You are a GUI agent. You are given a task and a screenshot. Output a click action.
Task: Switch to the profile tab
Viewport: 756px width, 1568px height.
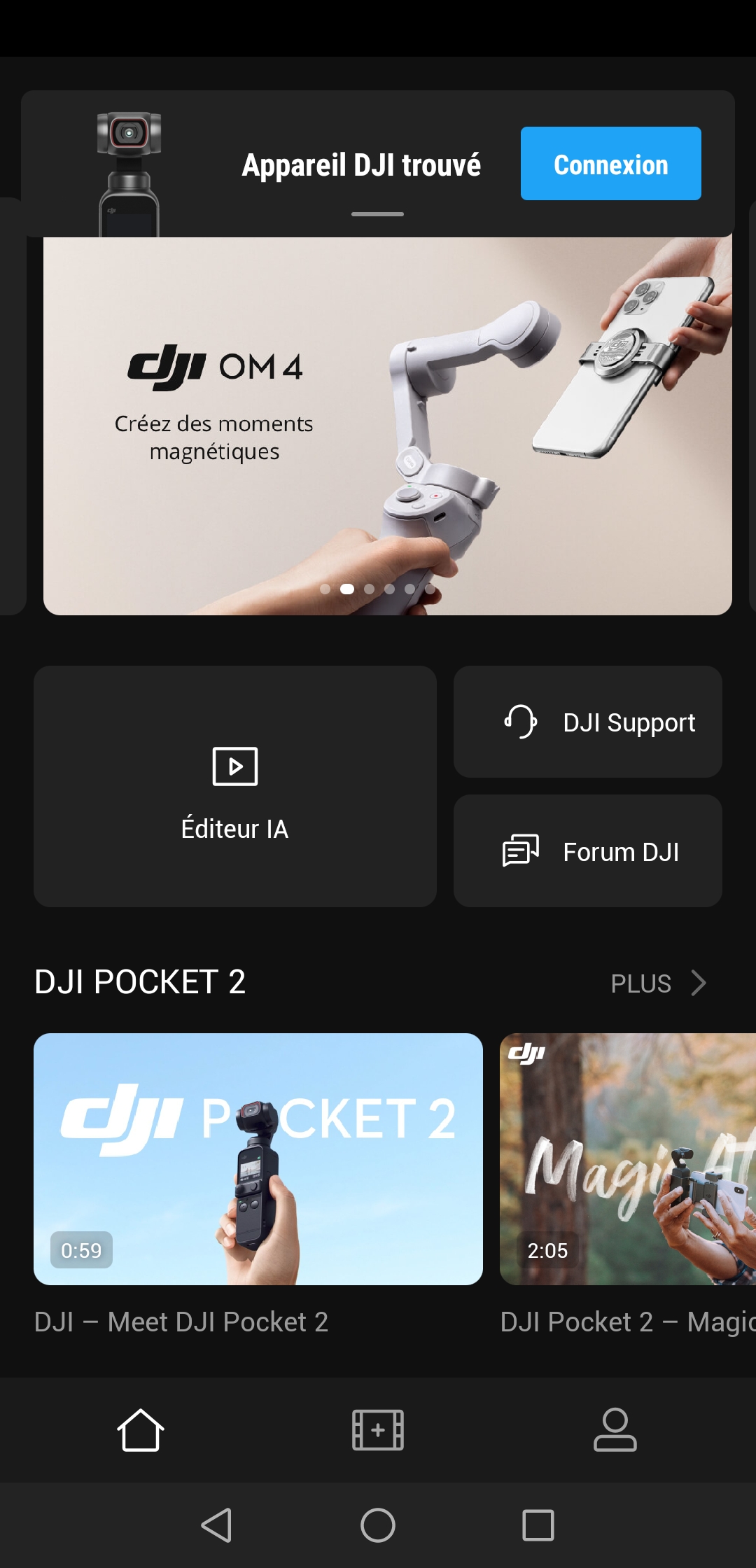click(615, 1430)
